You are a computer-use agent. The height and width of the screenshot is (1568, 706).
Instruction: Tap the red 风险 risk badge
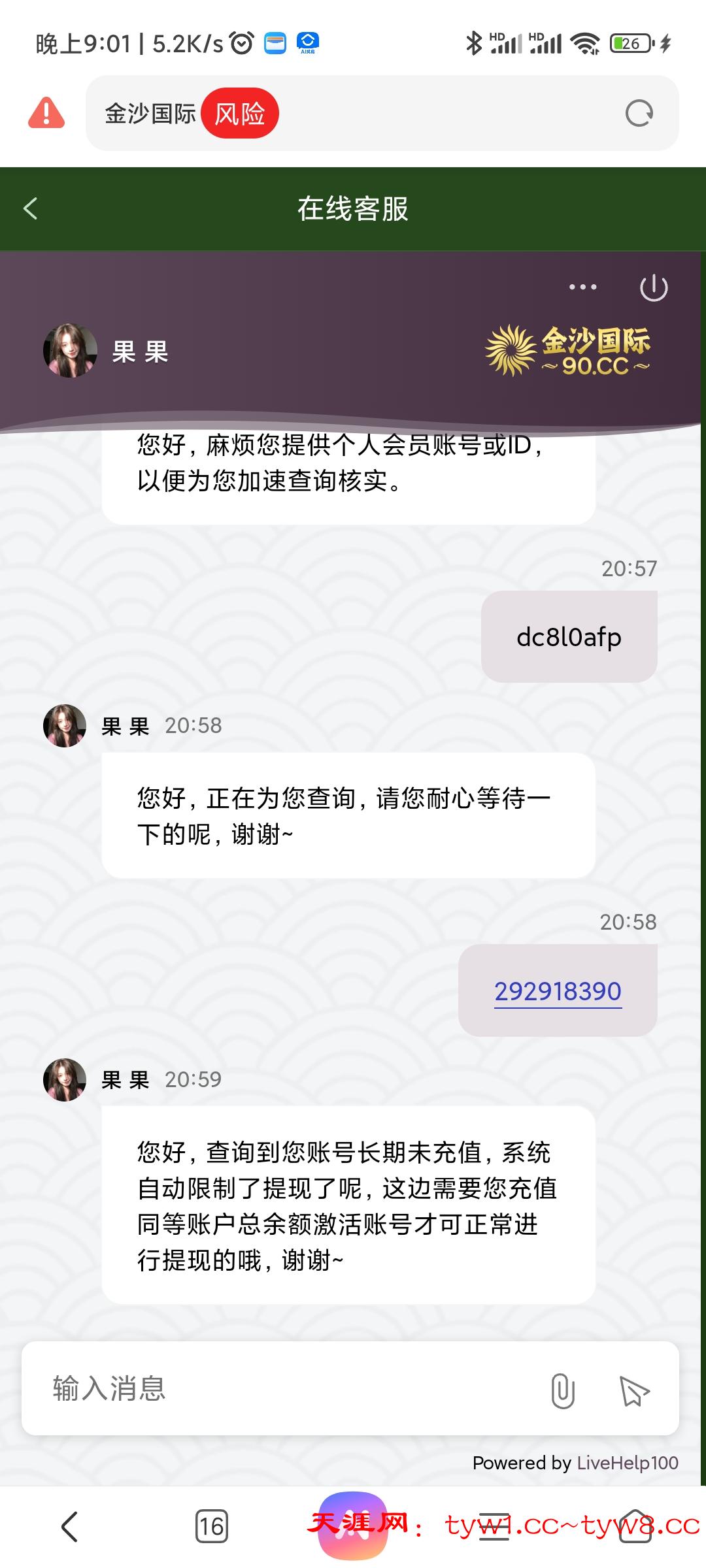(x=240, y=113)
